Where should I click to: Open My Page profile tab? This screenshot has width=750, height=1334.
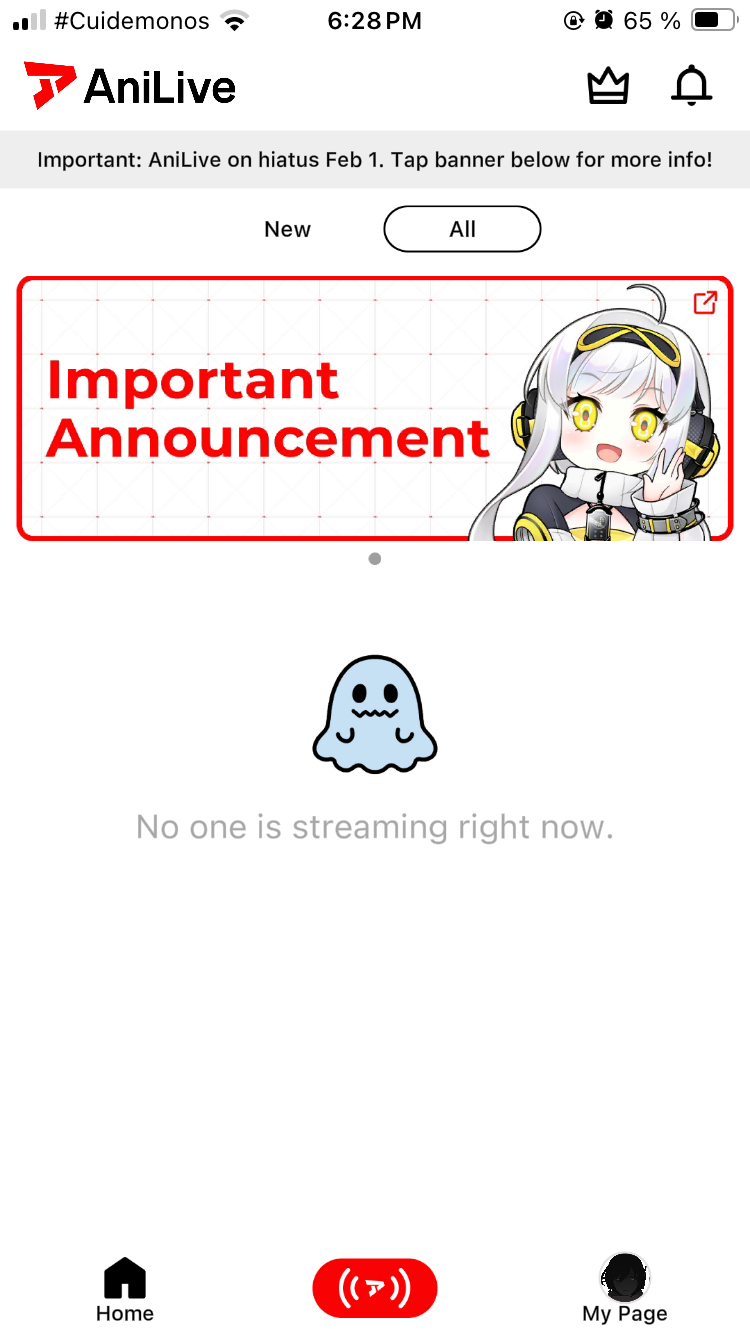tap(625, 1290)
